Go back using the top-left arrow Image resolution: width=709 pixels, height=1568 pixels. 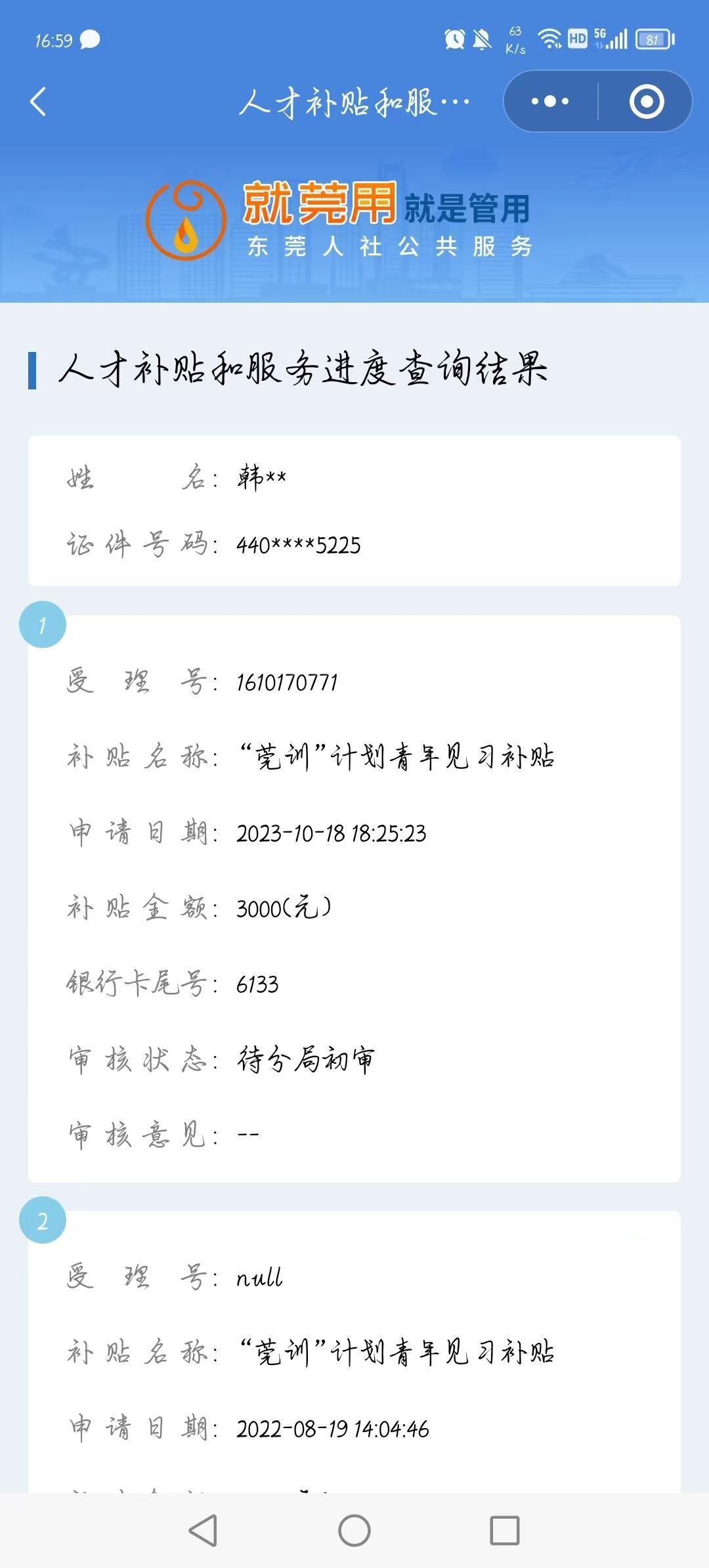pyautogui.click(x=38, y=102)
